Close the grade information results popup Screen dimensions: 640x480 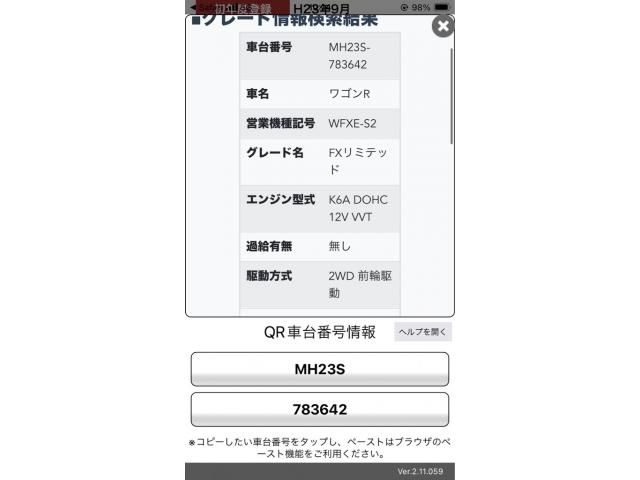(443, 27)
